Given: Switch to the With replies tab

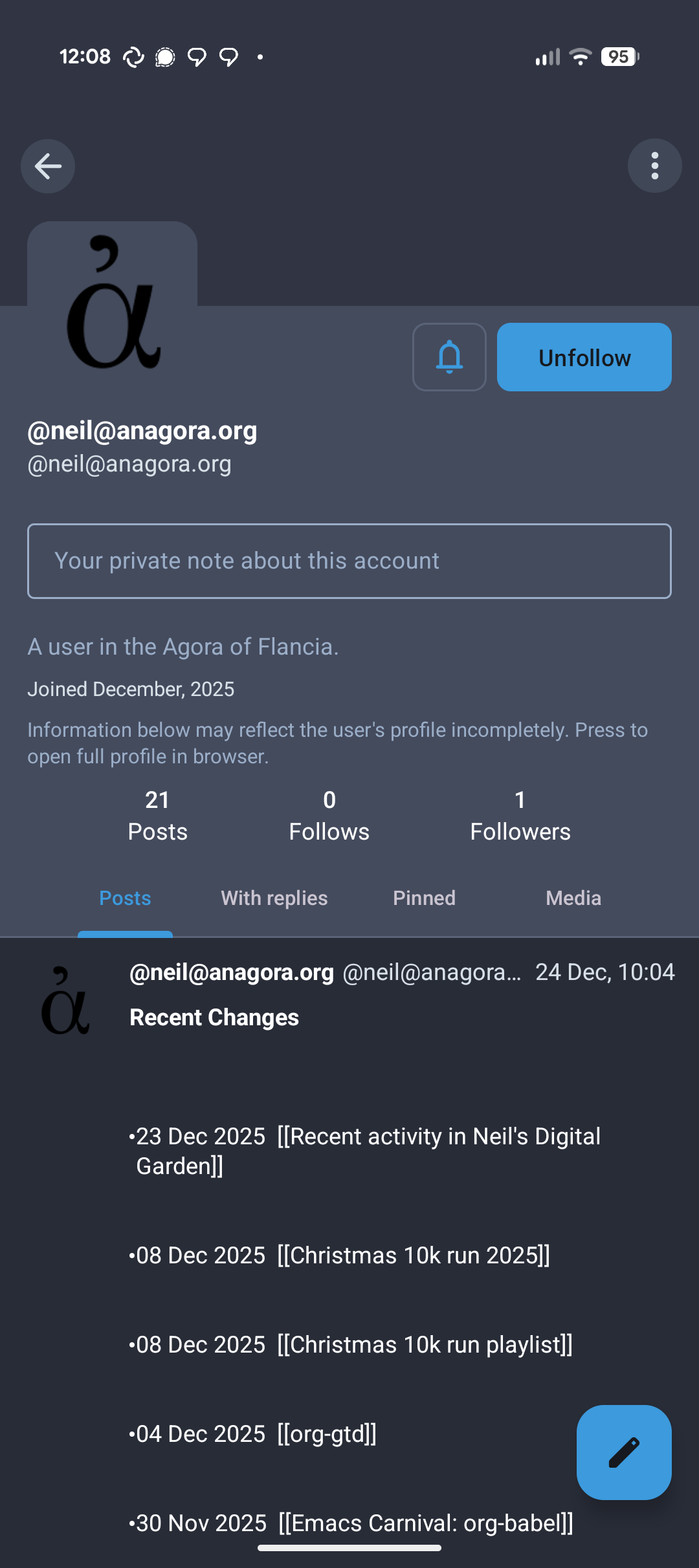Looking at the screenshot, I should [x=274, y=898].
